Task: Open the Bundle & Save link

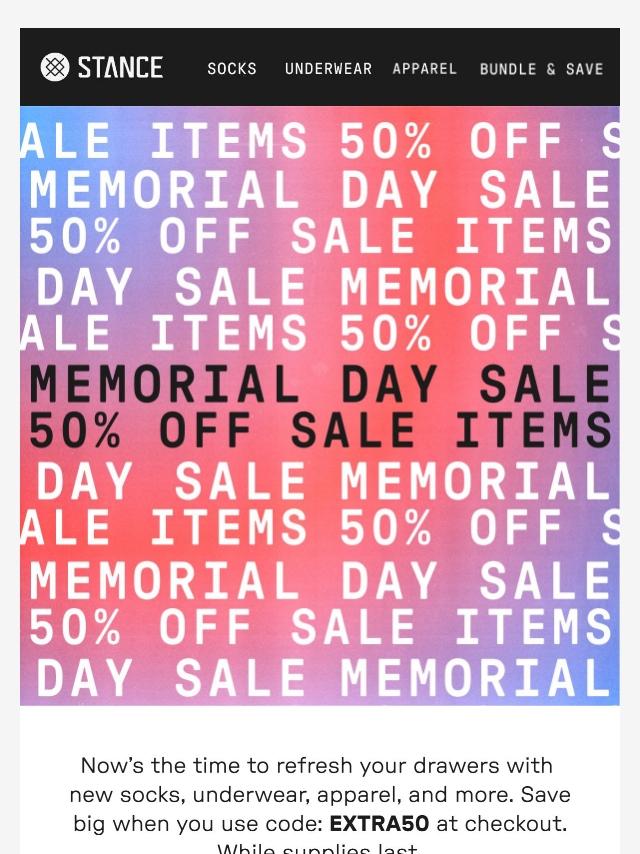Action: (541, 69)
